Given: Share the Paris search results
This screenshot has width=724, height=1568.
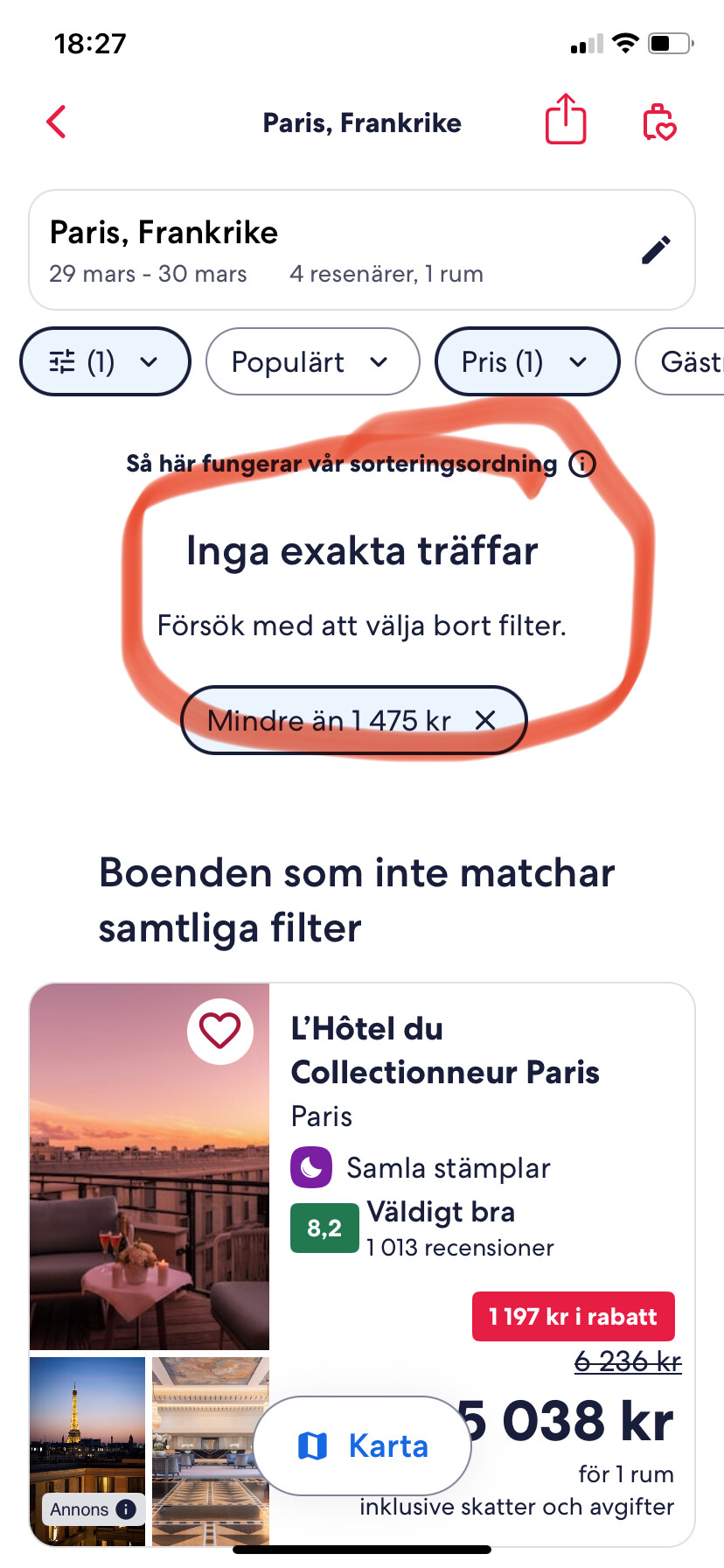Looking at the screenshot, I should coord(566,120).
